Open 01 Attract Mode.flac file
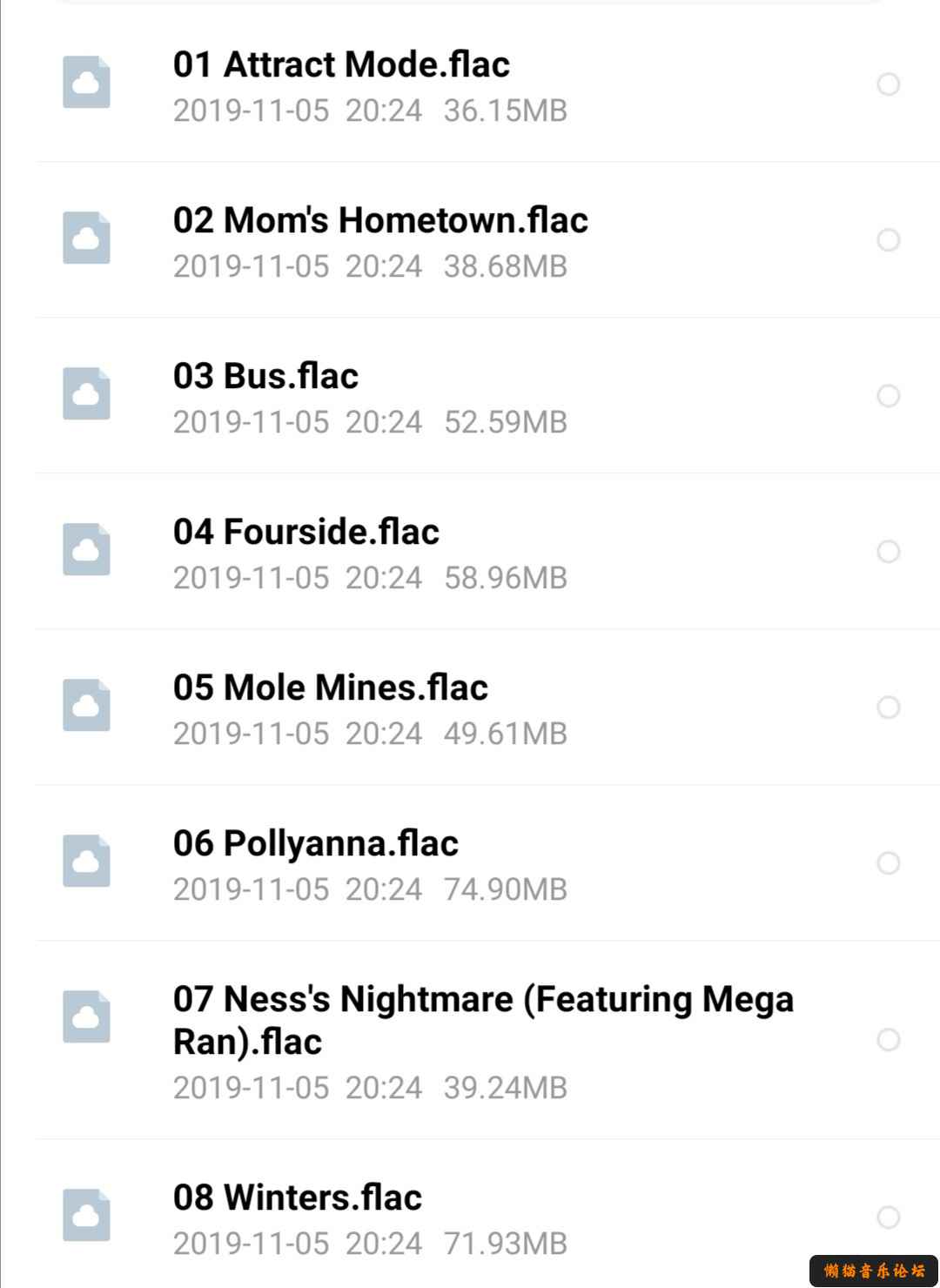The height and width of the screenshot is (1288, 940). click(341, 65)
